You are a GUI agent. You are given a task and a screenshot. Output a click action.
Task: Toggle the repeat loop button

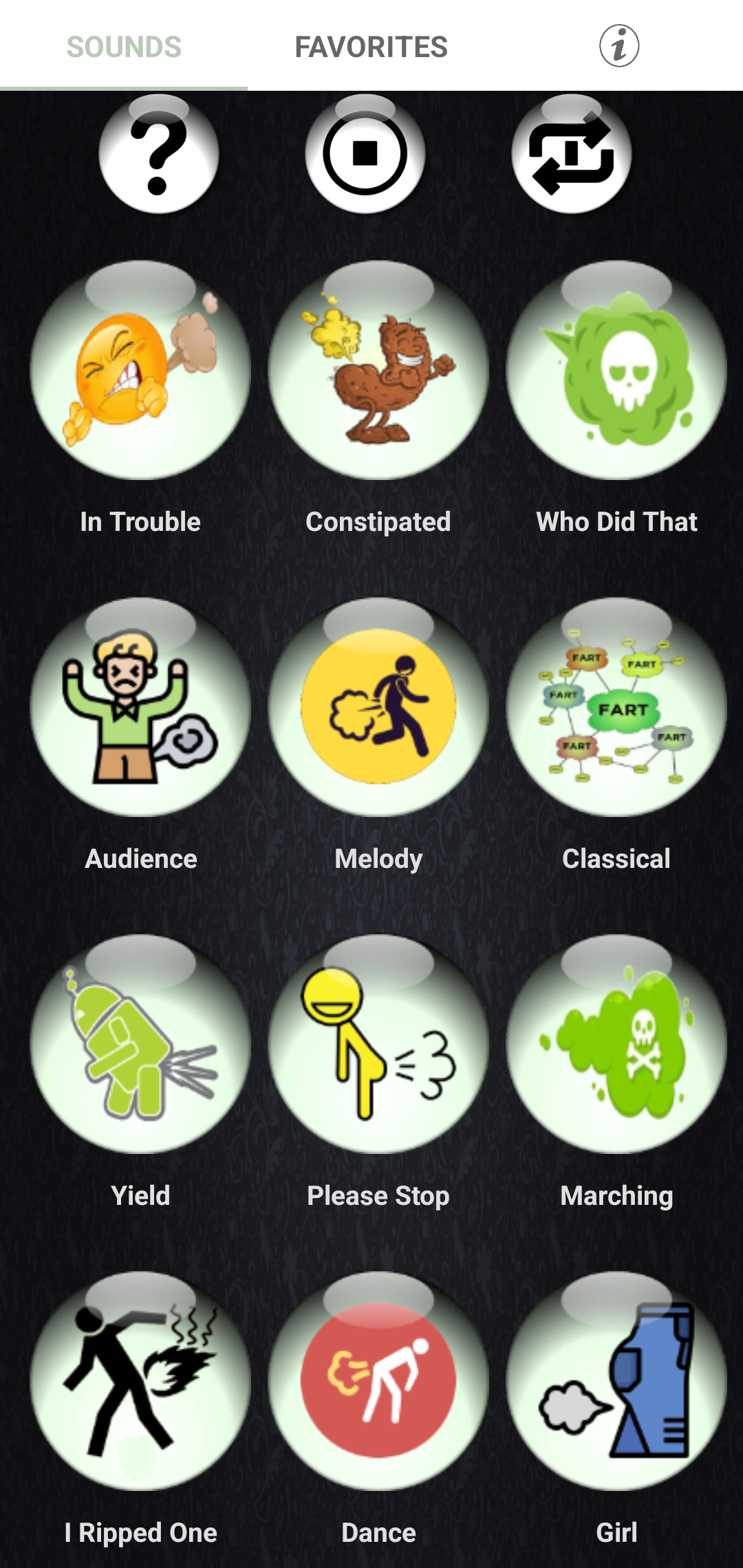pos(572,155)
